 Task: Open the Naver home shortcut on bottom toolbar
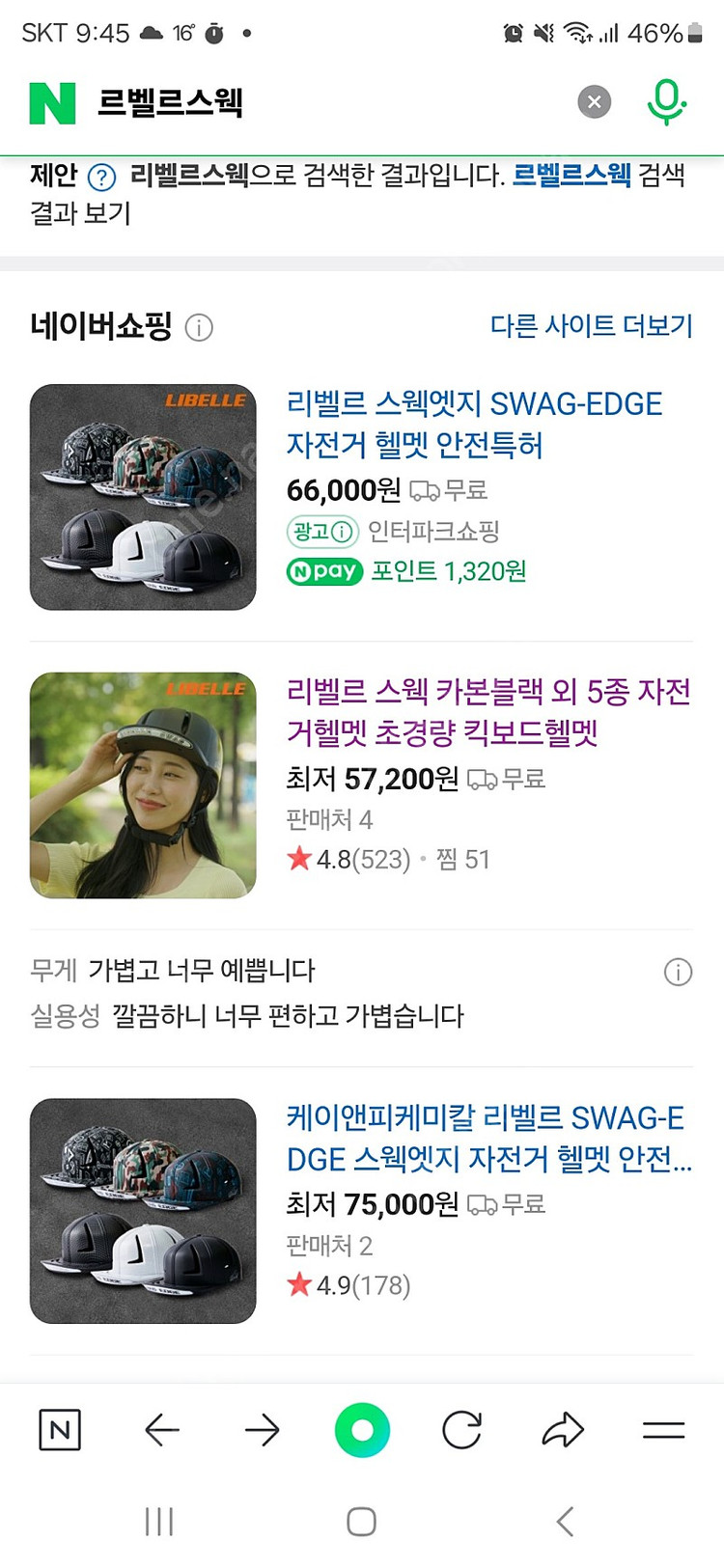point(60,1432)
